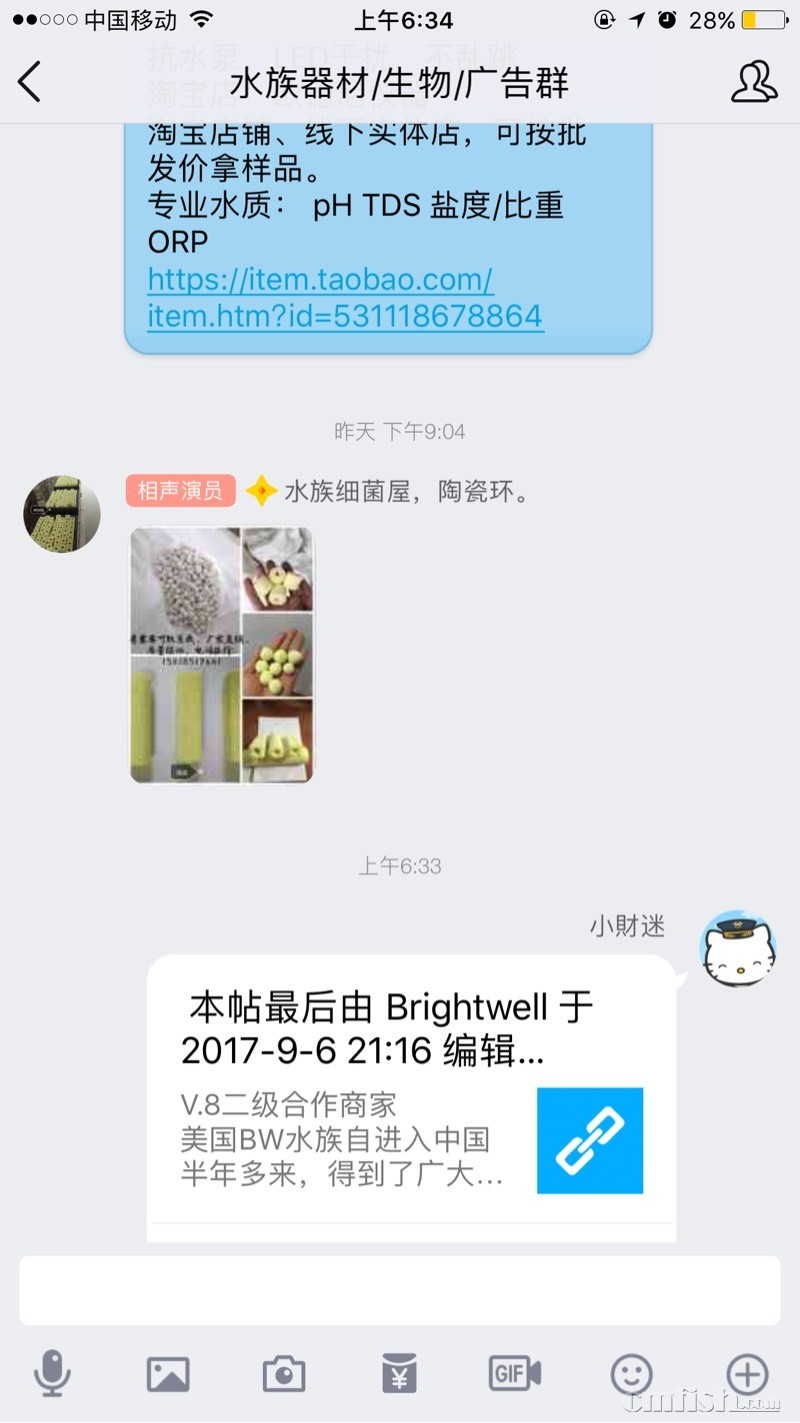This screenshot has width=800, height=1423.
Task: Open the emoji picker
Action: point(631,1374)
